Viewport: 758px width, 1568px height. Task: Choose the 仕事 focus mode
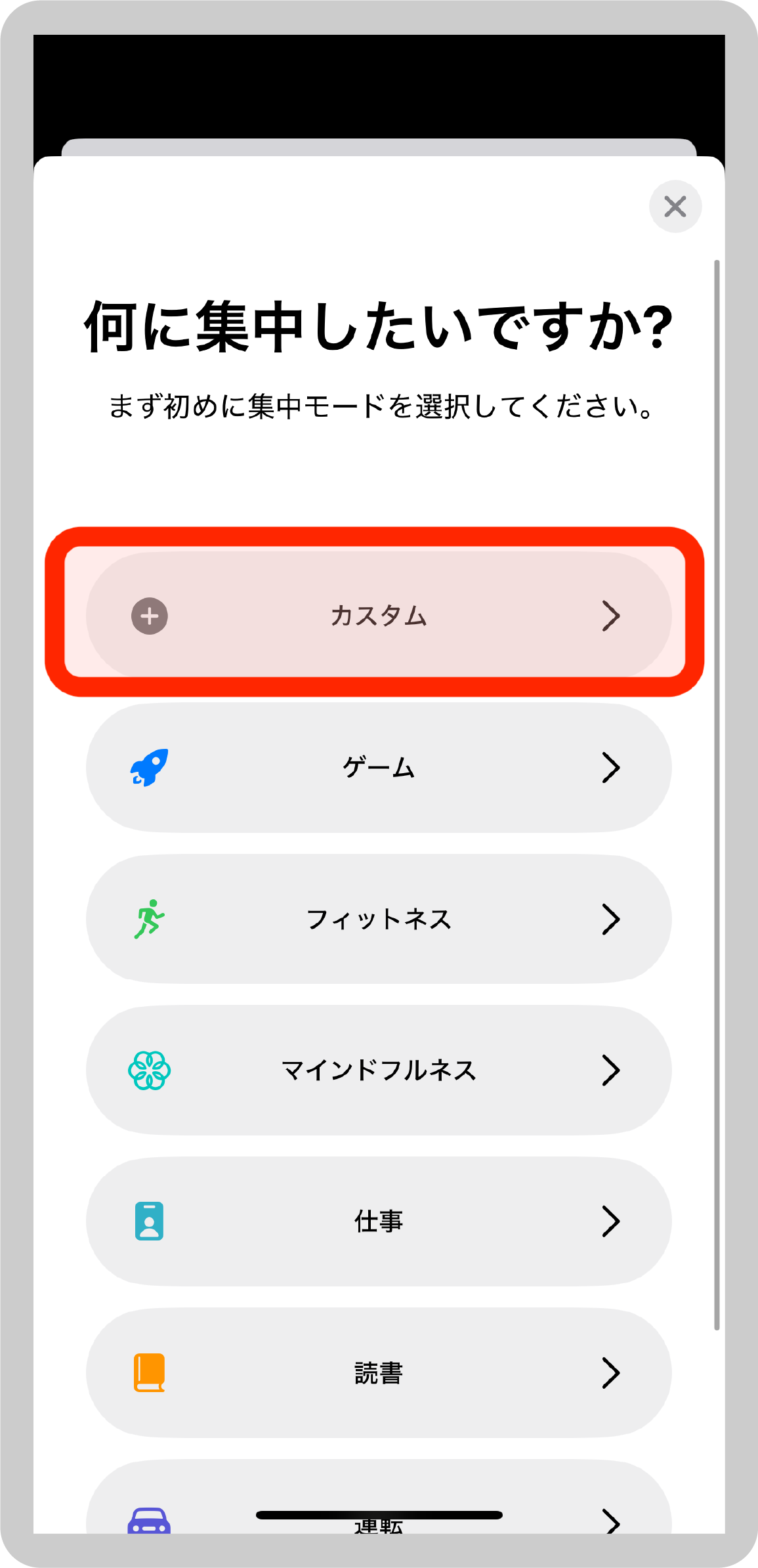379,1221
